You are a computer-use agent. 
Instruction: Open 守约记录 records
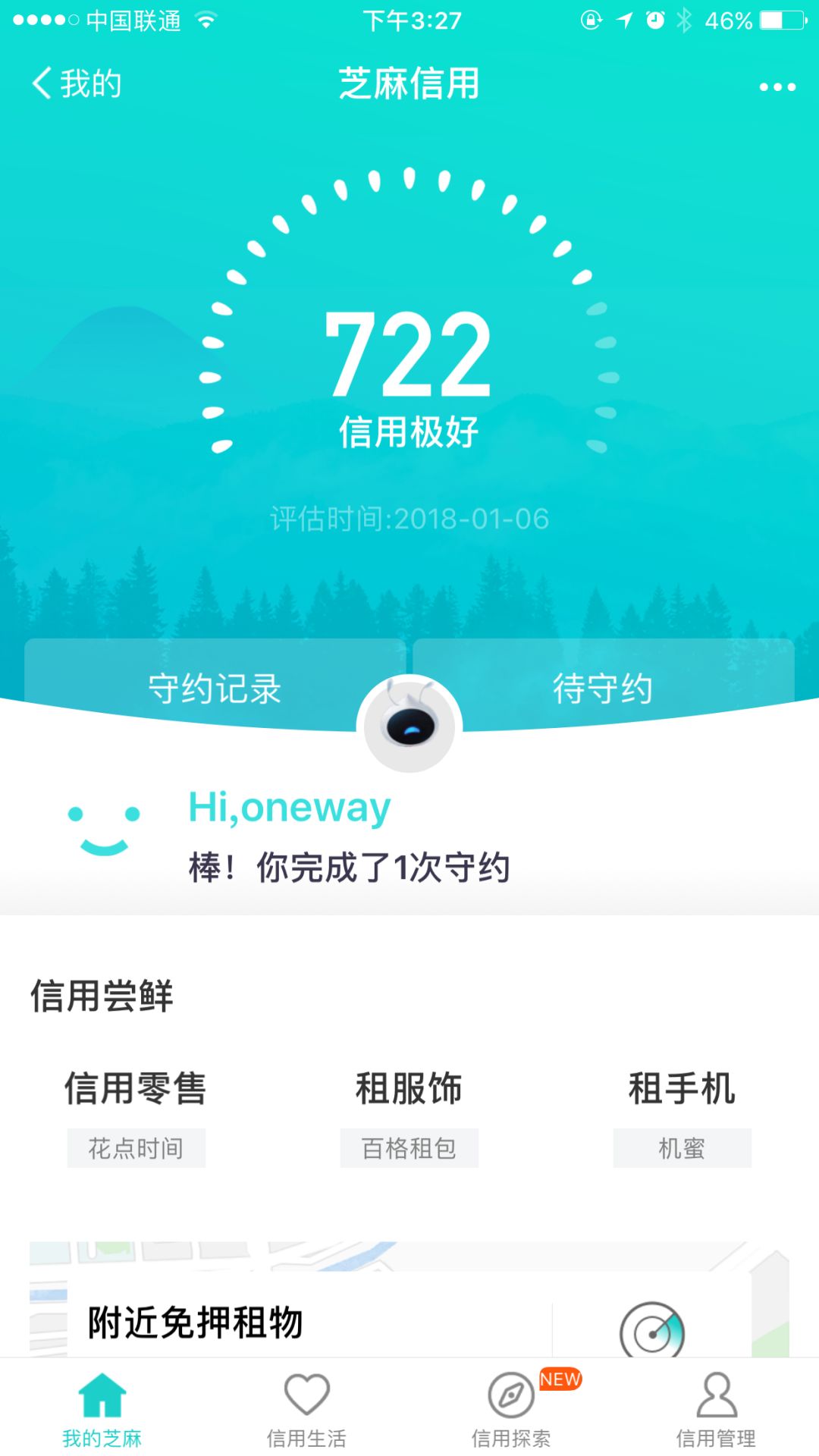click(215, 688)
